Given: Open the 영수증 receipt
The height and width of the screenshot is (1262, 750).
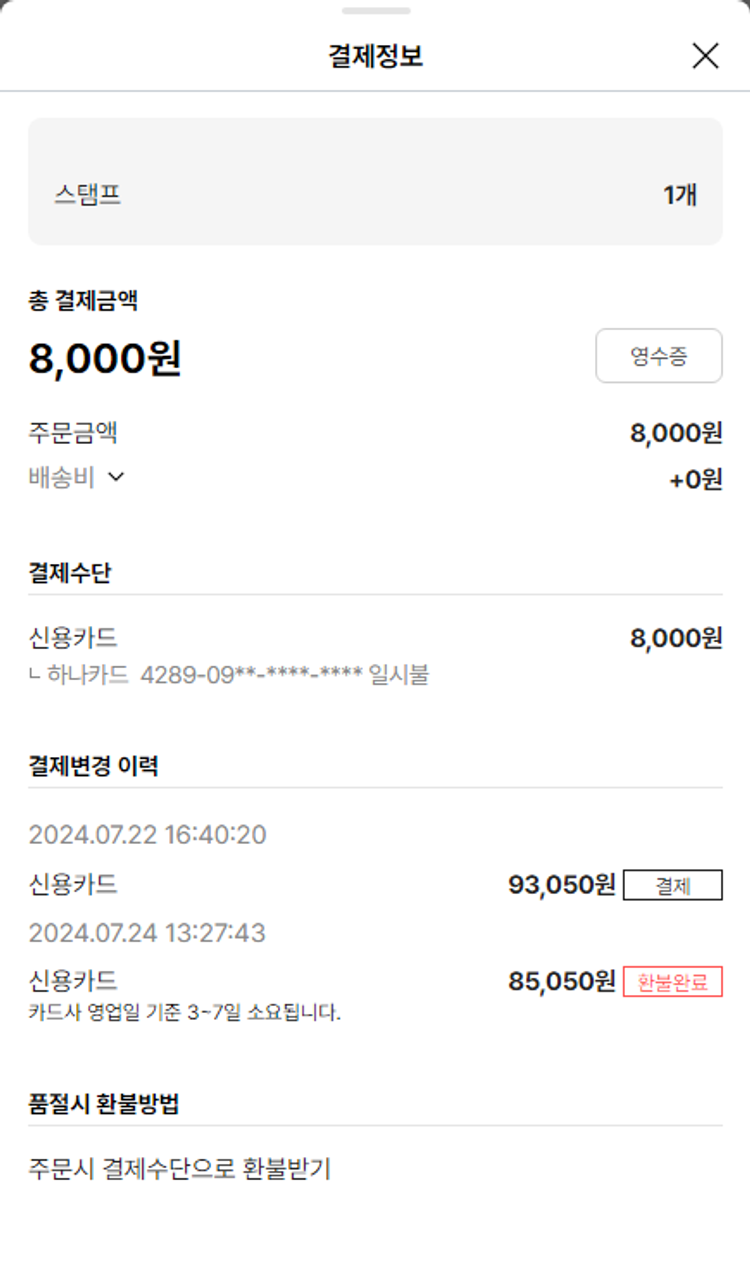Looking at the screenshot, I should point(658,356).
